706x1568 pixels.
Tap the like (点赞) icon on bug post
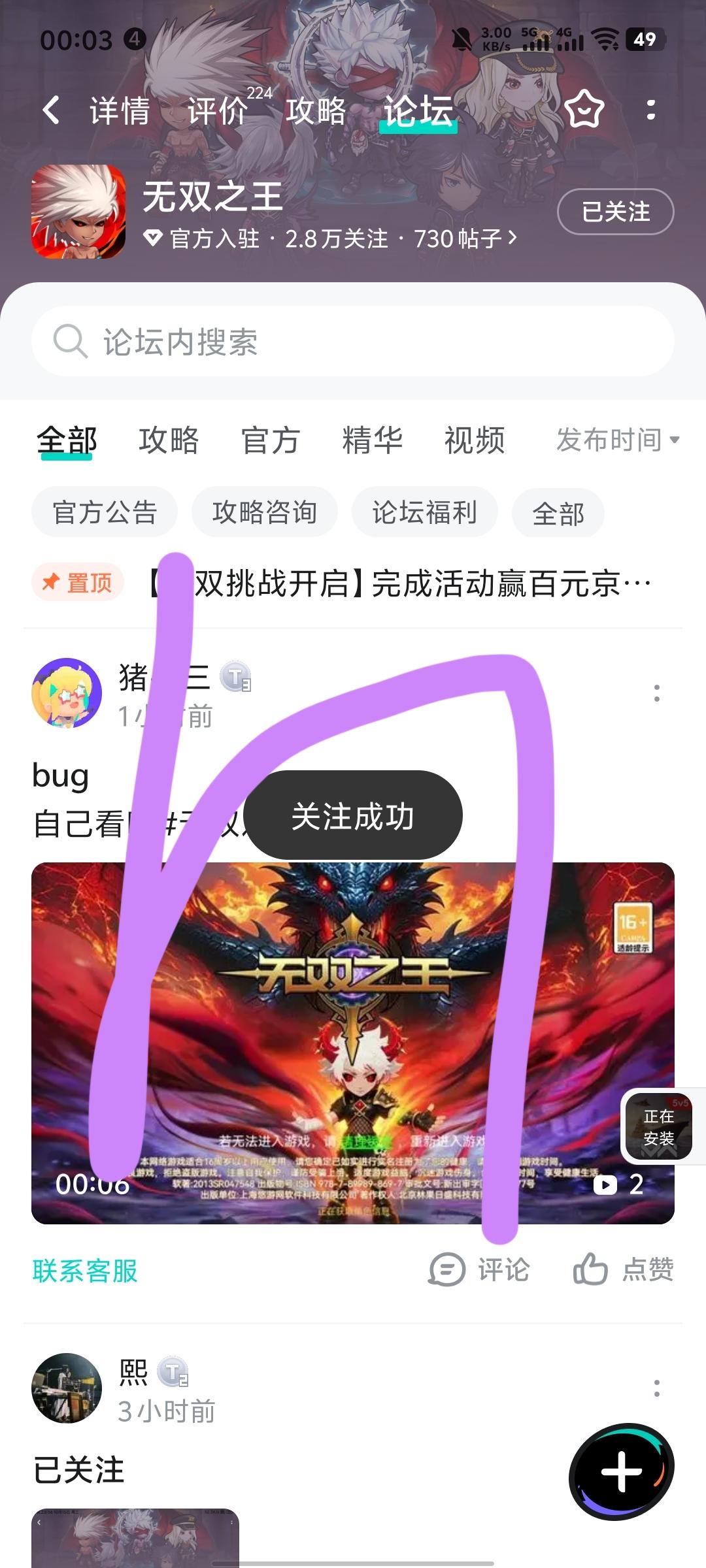point(592,1269)
